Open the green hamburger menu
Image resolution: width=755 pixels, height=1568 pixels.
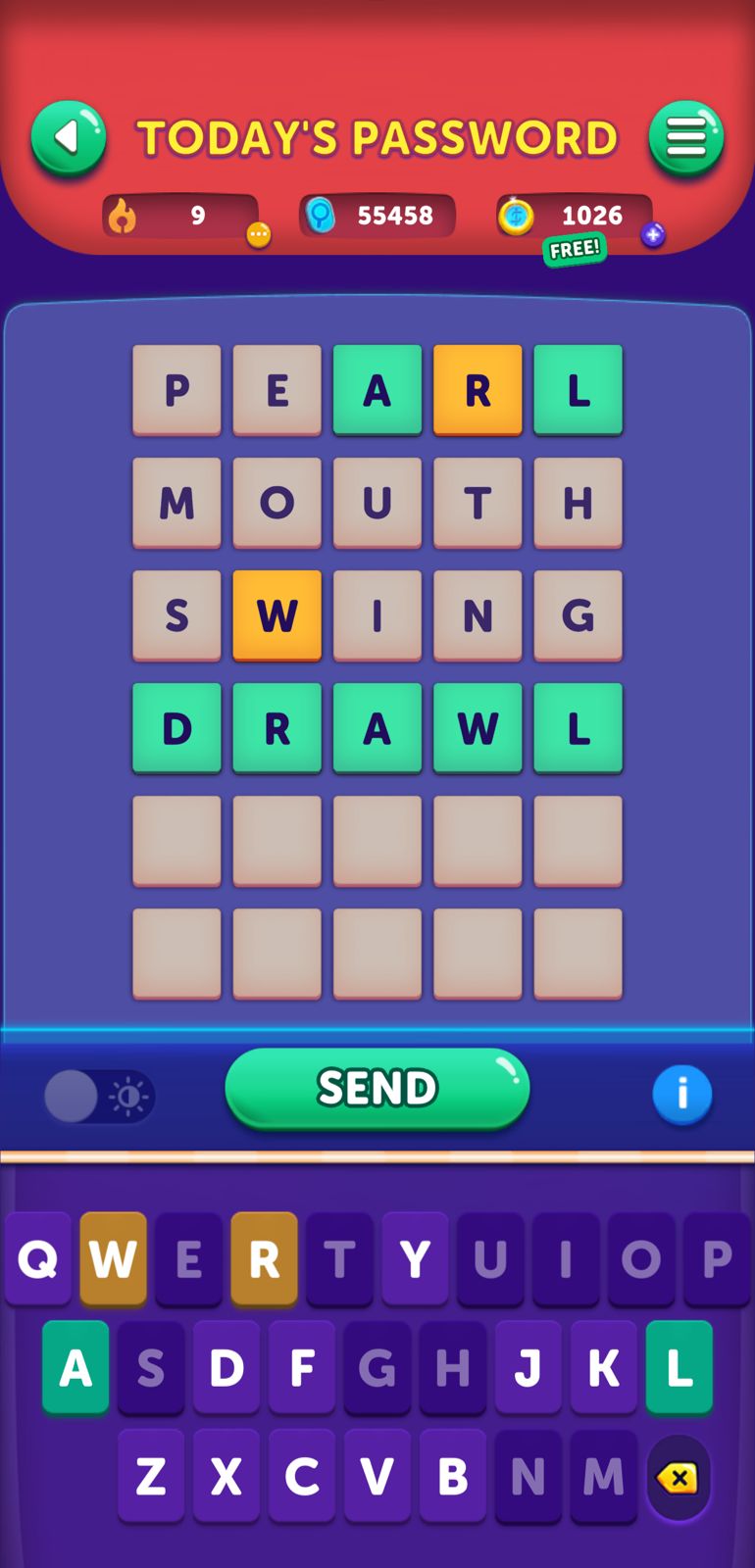685,138
